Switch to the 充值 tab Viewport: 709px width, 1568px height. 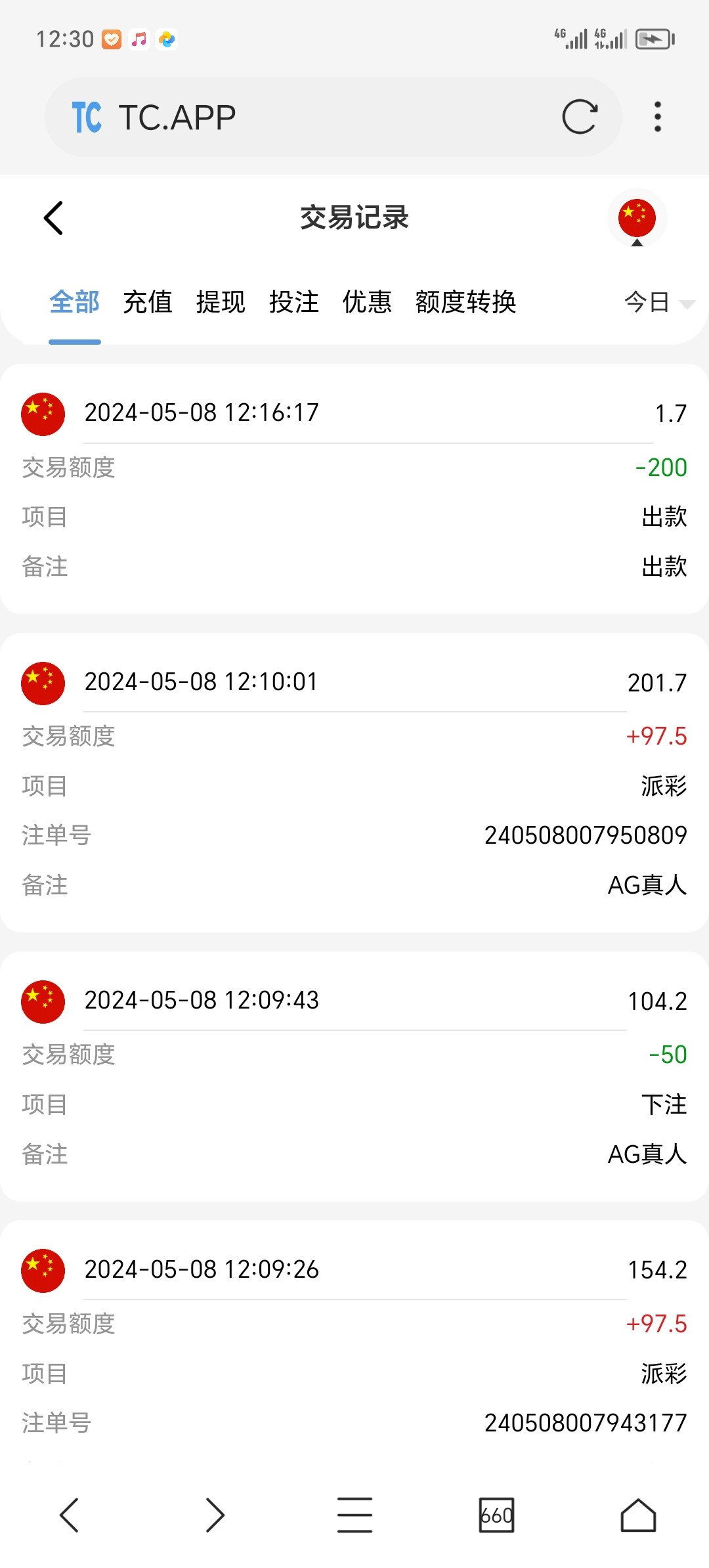[147, 303]
